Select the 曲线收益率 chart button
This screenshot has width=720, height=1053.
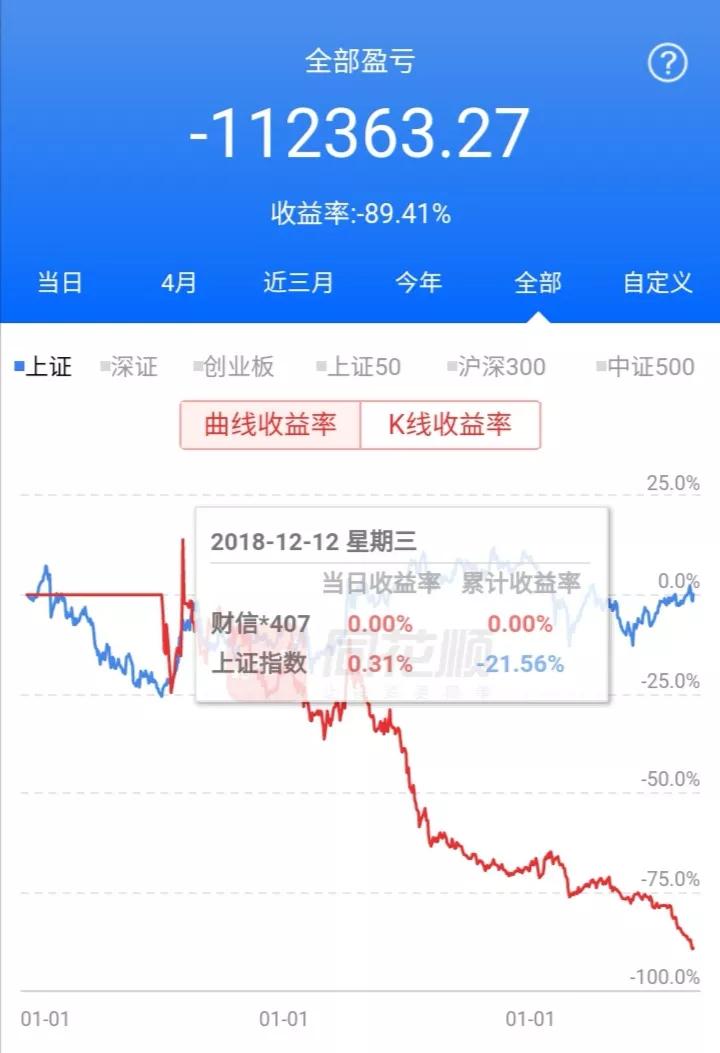click(x=267, y=424)
